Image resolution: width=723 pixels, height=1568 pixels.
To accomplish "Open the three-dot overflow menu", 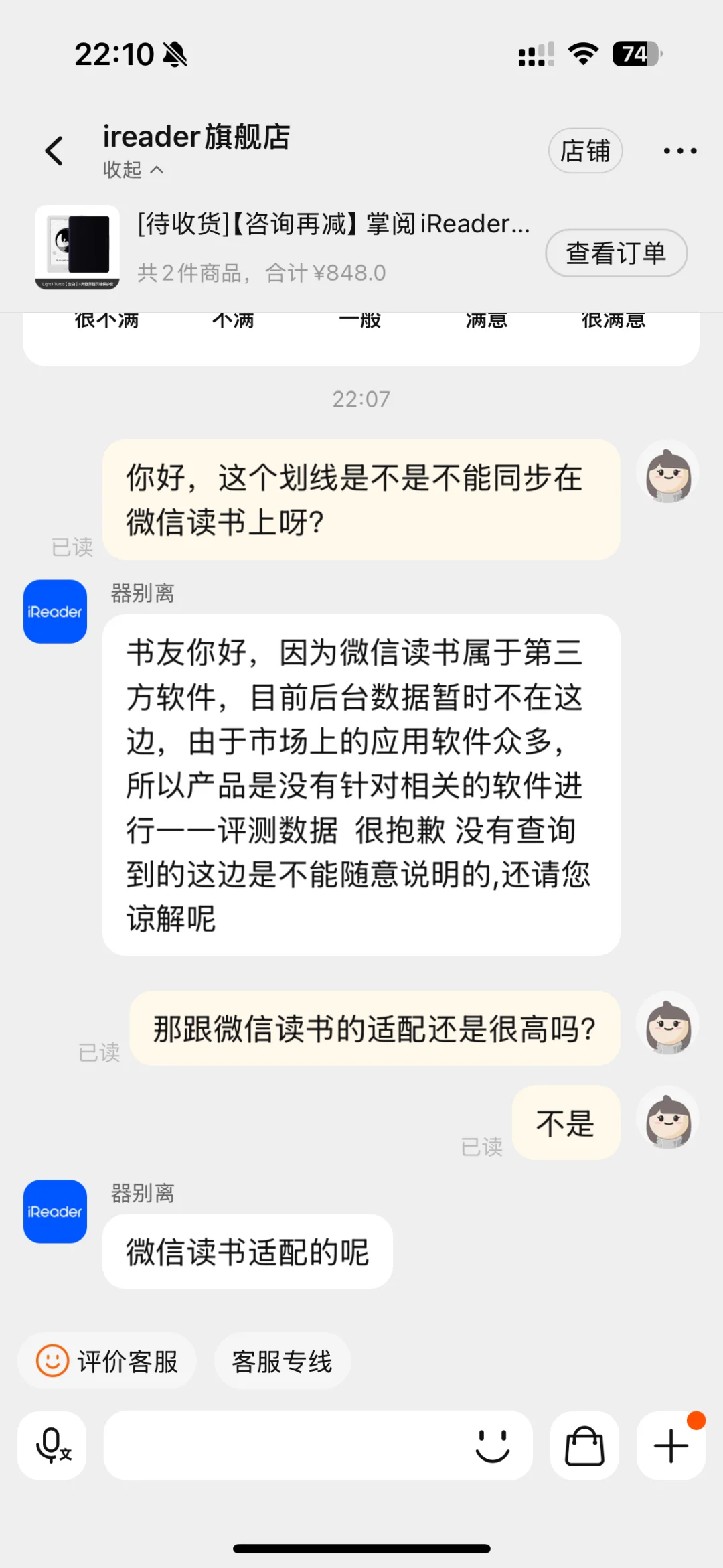I will 679,151.
